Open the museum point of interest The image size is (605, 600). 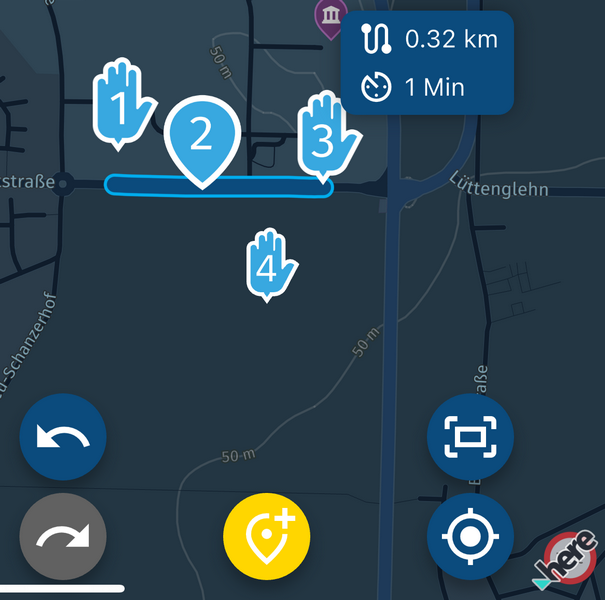[x=329, y=16]
